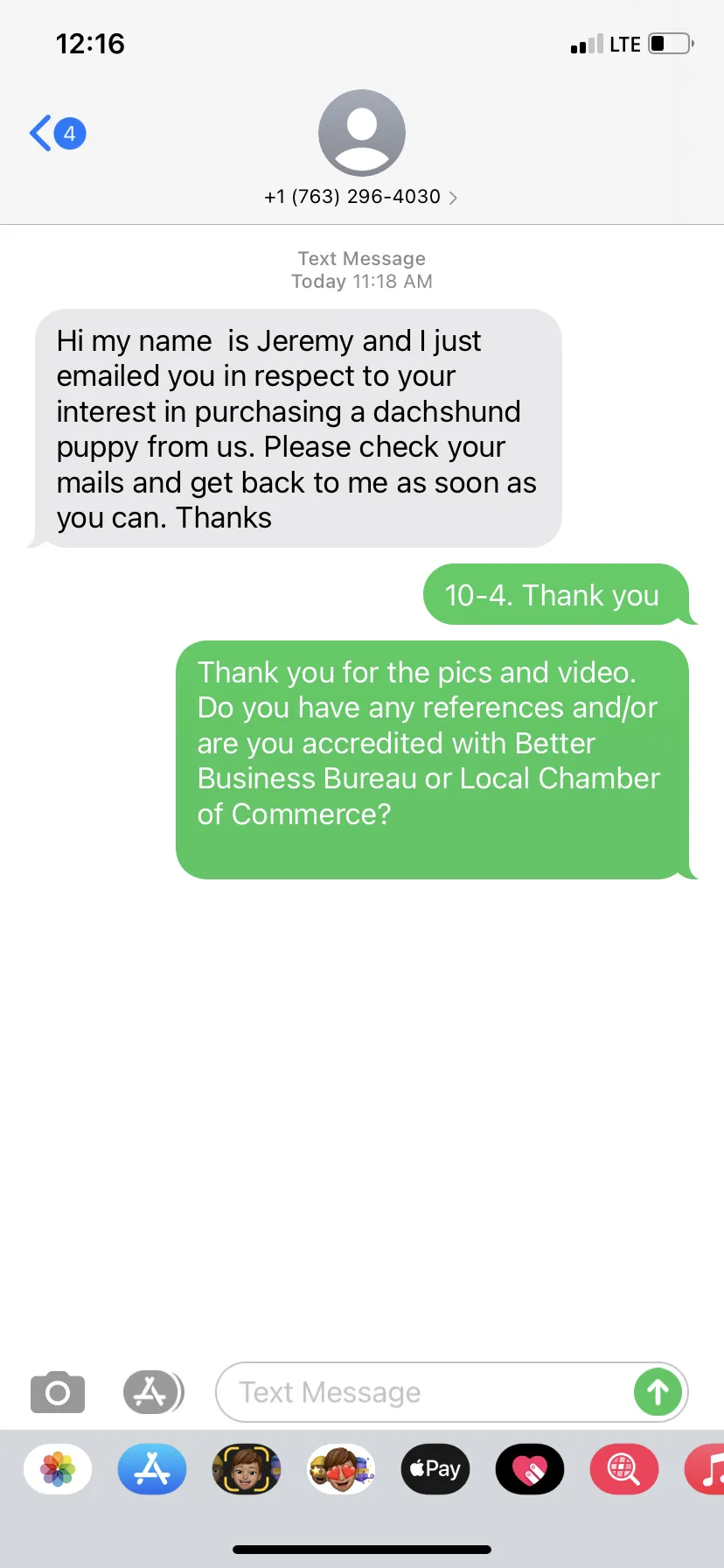The width and height of the screenshot is (724, 1568).
Task: Open the Photos app in the app strip
Action: pos(58,1469)
